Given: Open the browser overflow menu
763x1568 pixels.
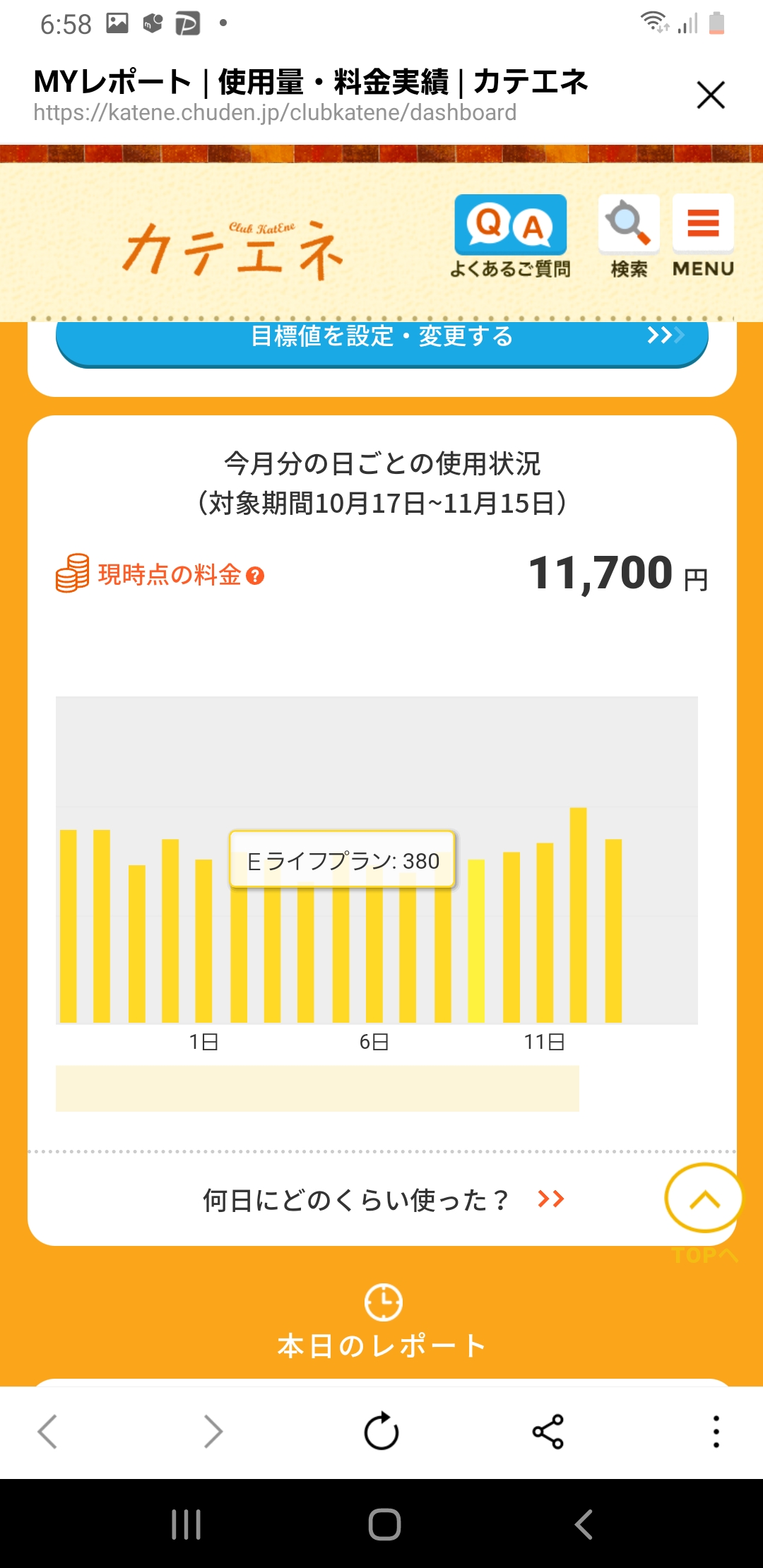Looking at the screenshot, I should pyautogui.click(x=716, y=1432).
